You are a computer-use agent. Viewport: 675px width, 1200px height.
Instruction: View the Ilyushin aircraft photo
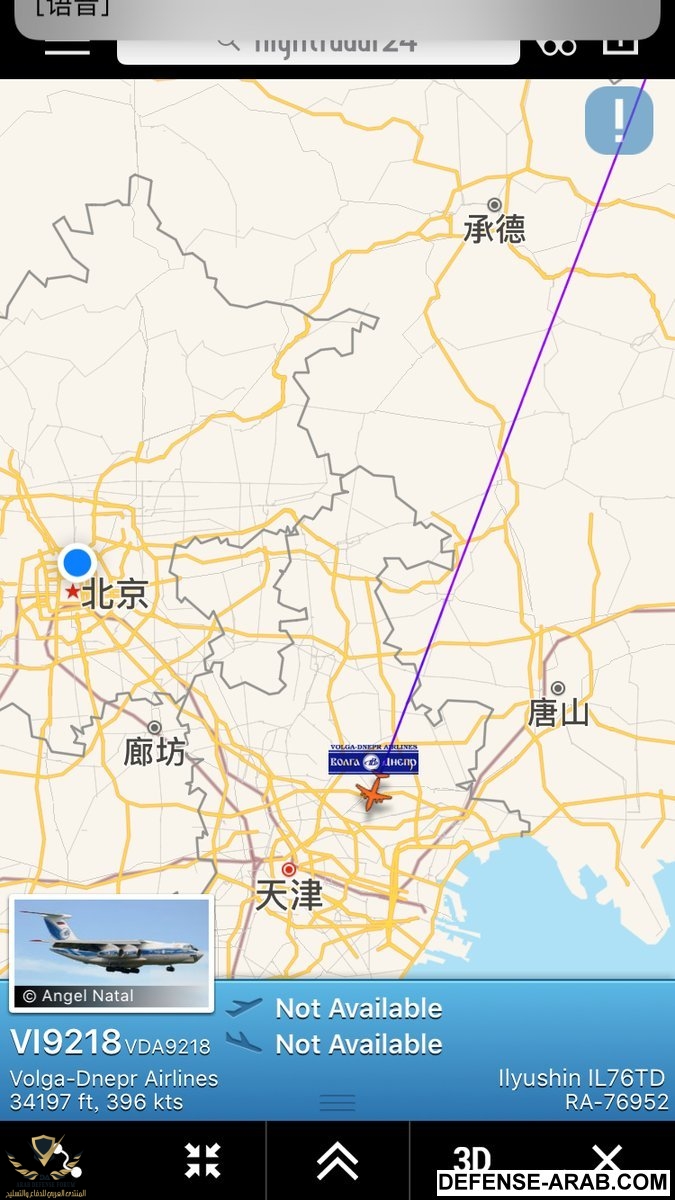coord(112,953)
